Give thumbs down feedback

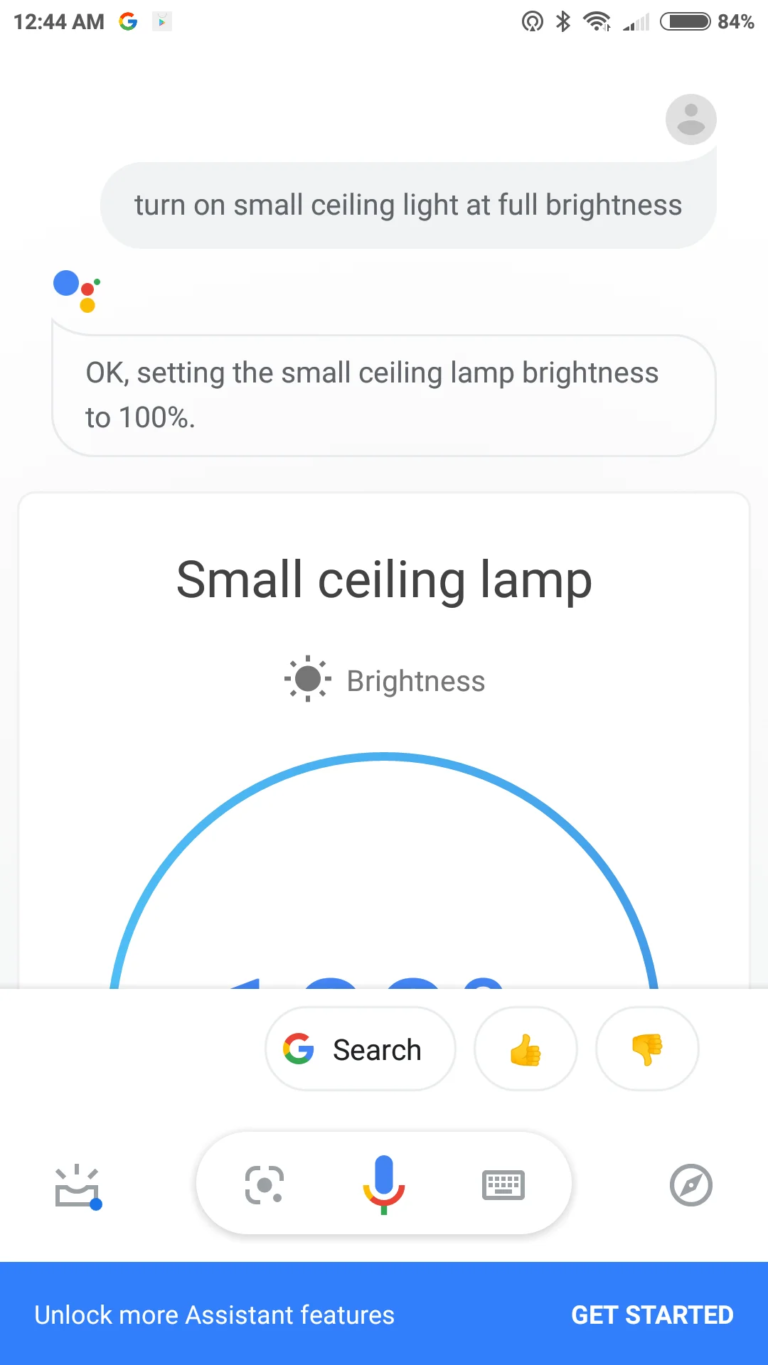click(x=647, y=1048)
